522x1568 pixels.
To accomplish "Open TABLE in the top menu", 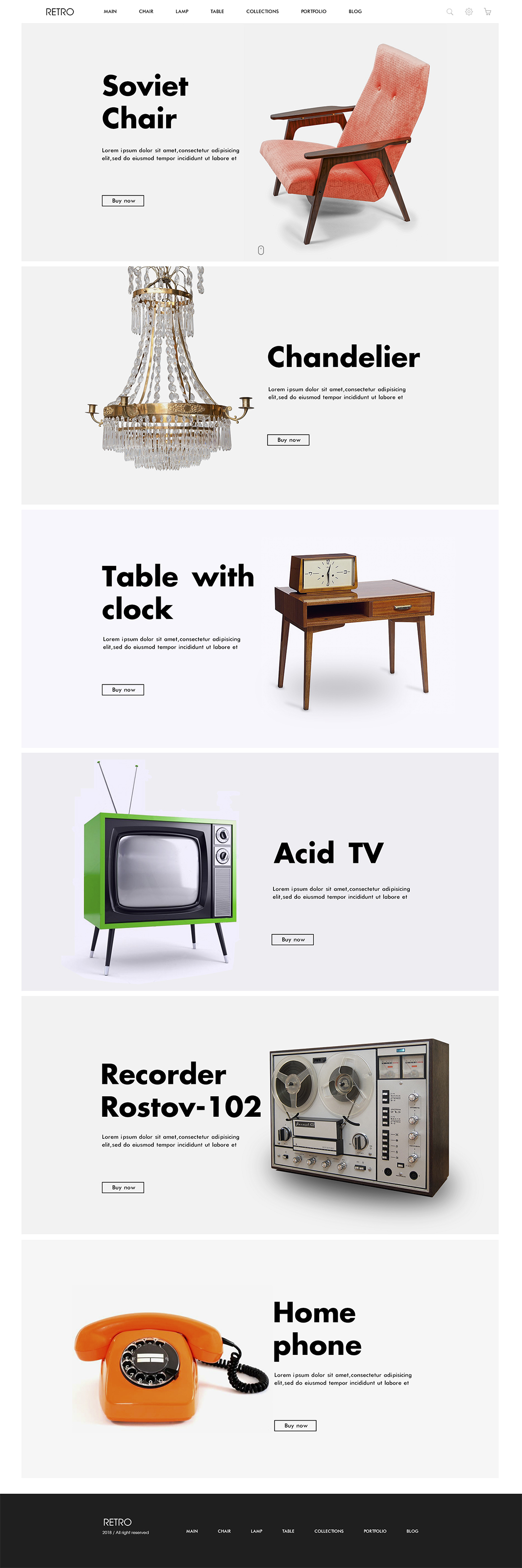I will coord(218,12).
